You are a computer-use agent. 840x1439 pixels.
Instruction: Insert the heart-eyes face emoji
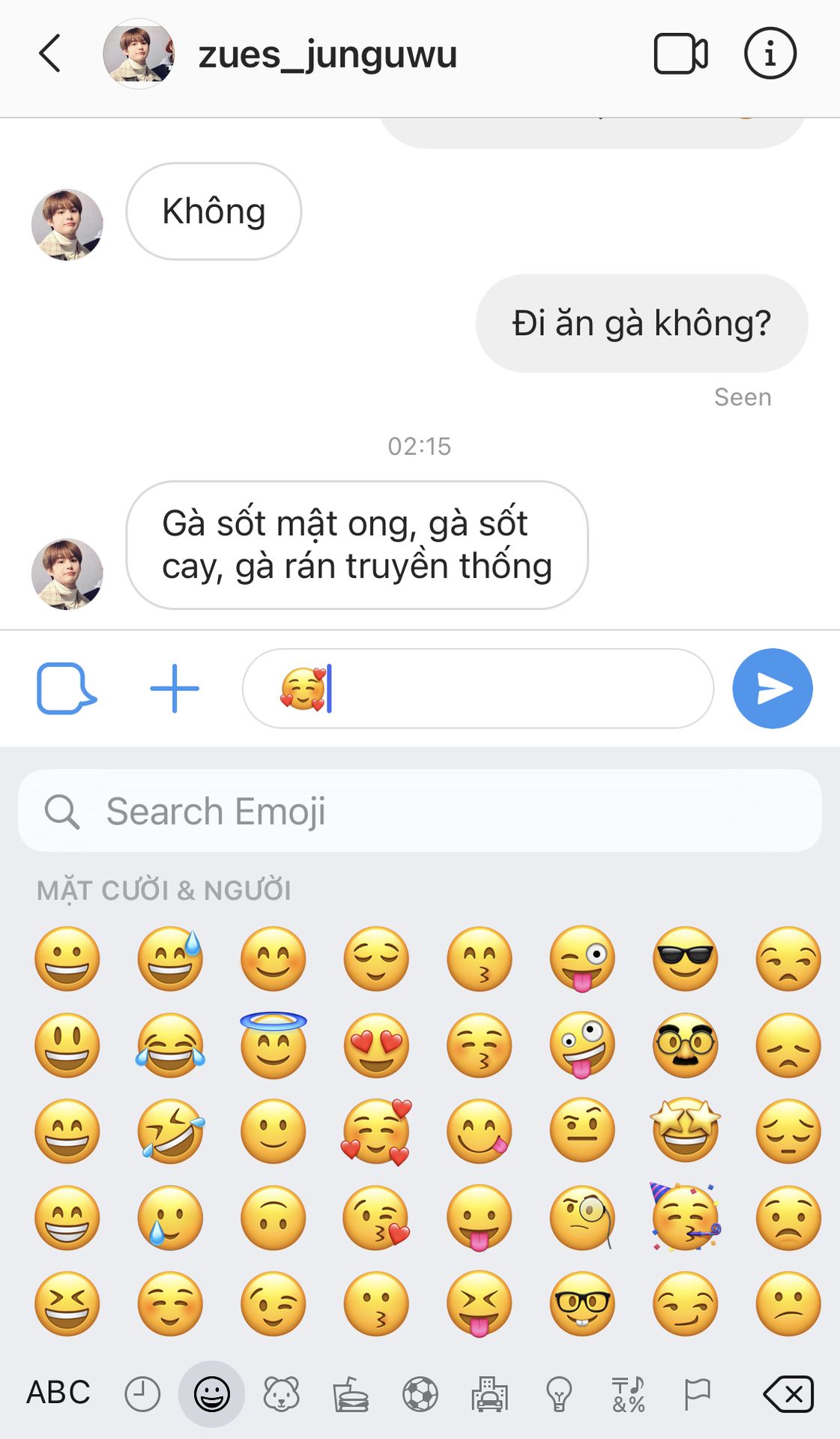click(376, 1046)
